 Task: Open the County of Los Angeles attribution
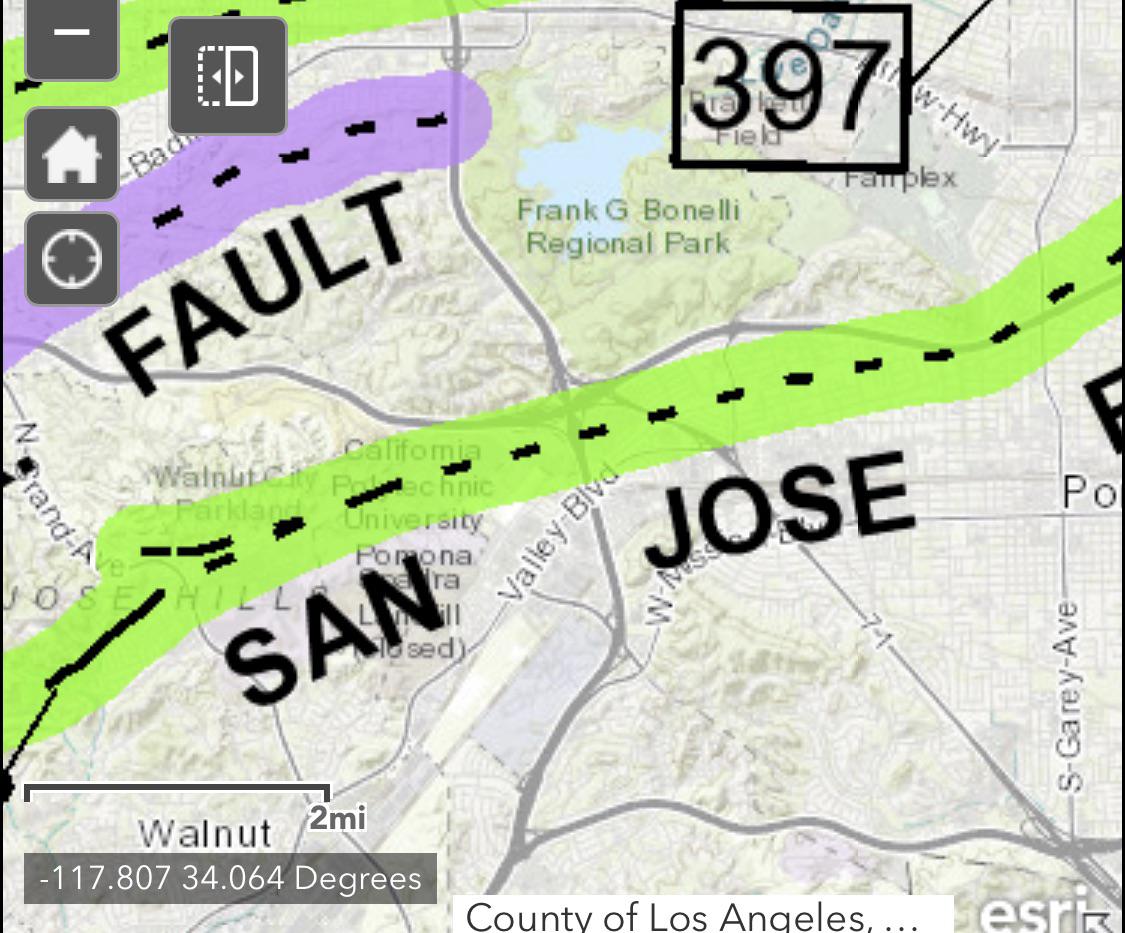click(702, 915)
